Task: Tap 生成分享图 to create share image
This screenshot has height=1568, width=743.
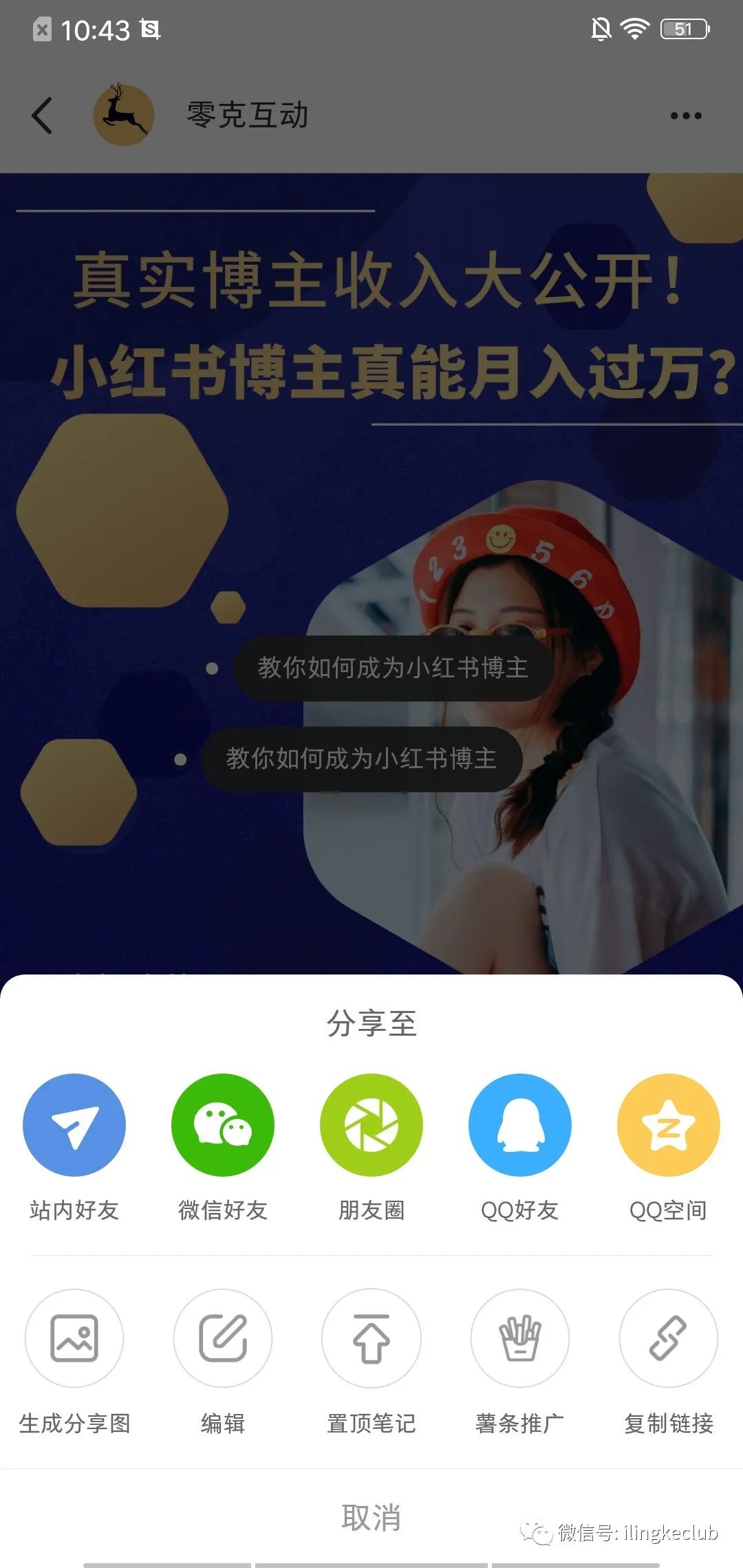Action: click(74, 1339)
